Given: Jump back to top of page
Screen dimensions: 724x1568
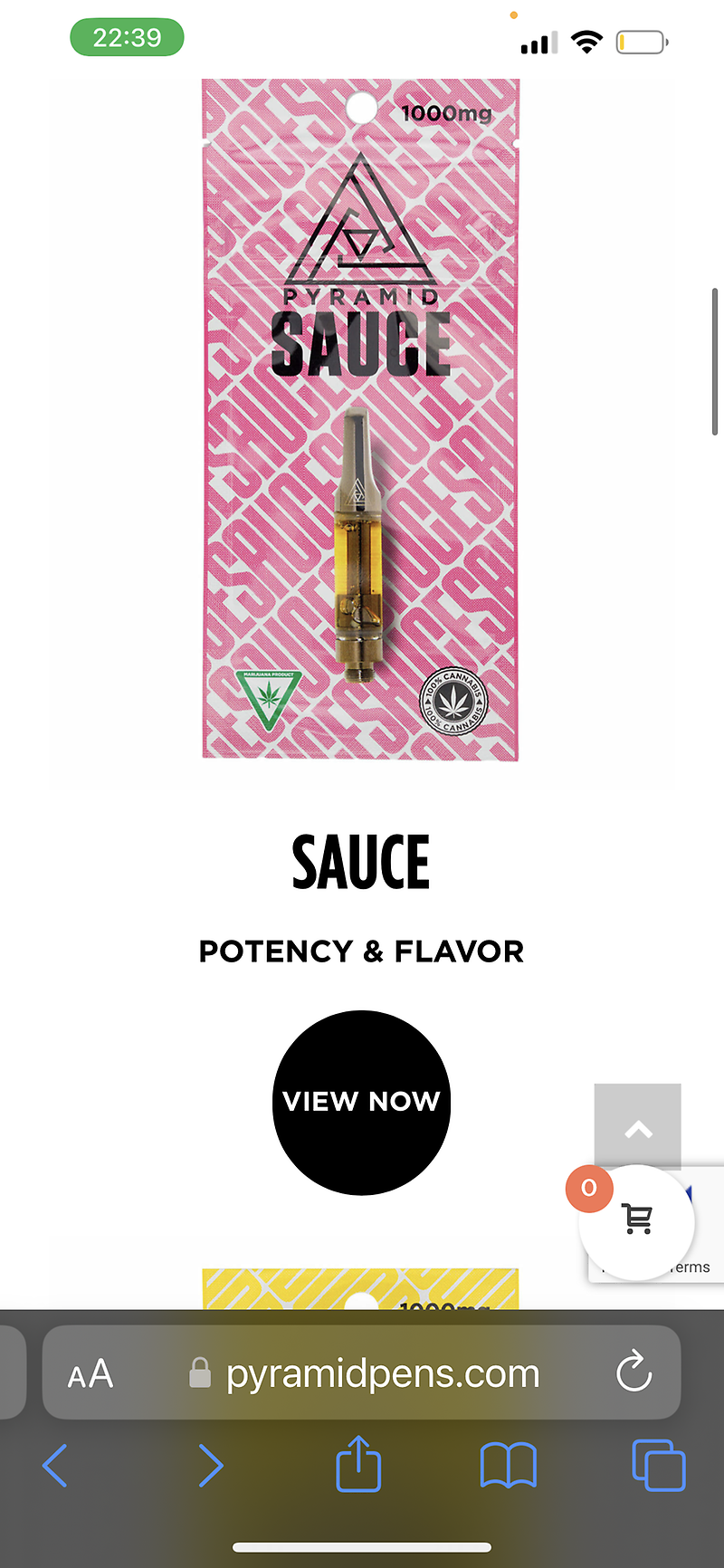Looking at the screenshot, I should pos(637,1125).
